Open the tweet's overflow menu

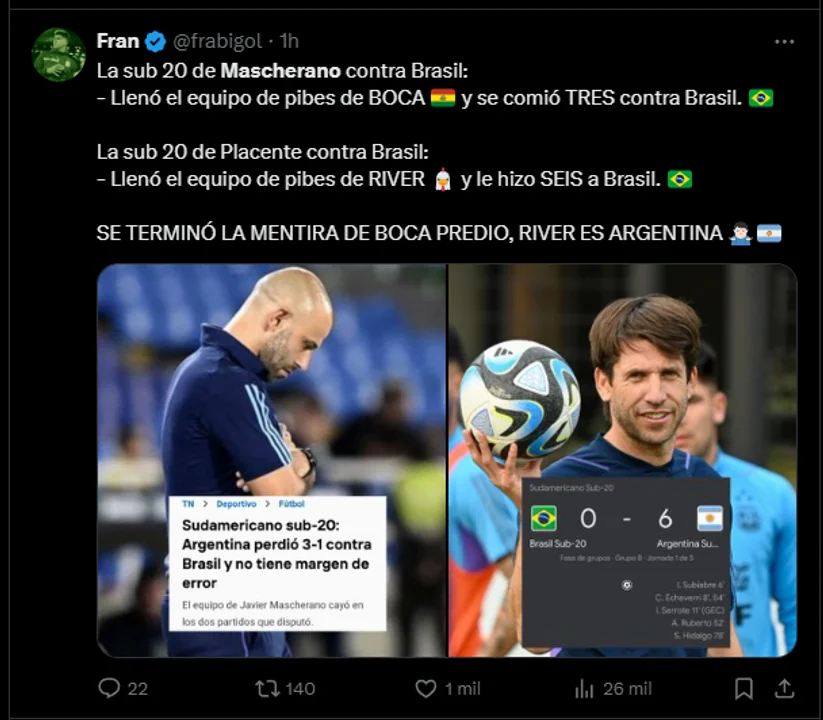coord(784,42)
